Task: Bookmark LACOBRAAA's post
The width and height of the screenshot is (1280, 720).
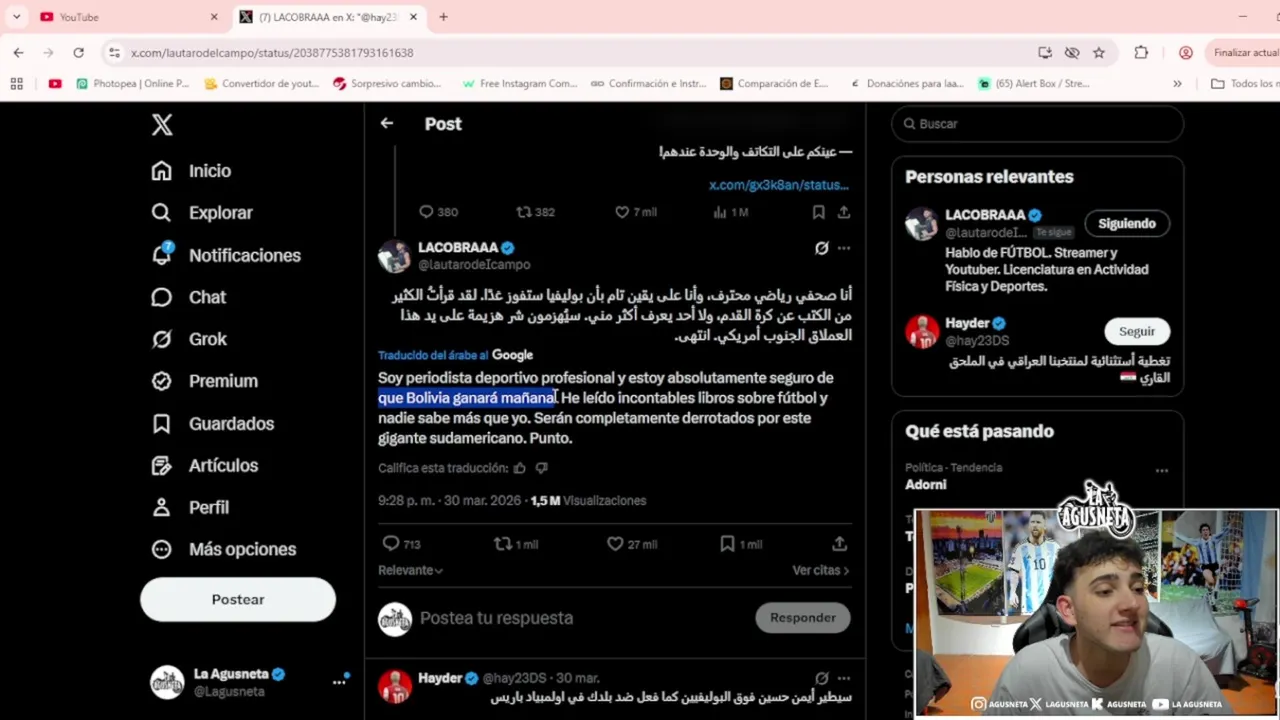Action: [727, 544]
